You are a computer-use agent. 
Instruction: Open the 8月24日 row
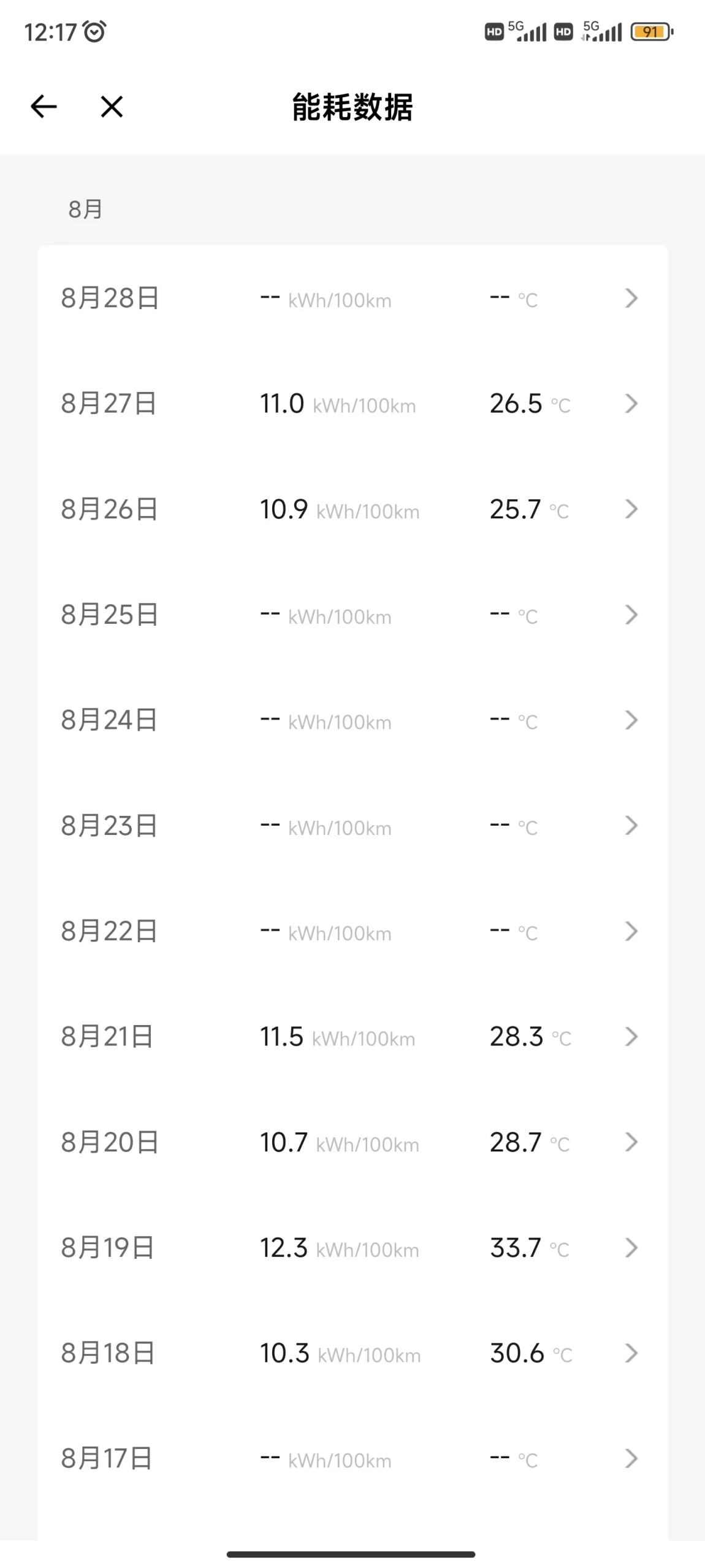tap(352, 720)
